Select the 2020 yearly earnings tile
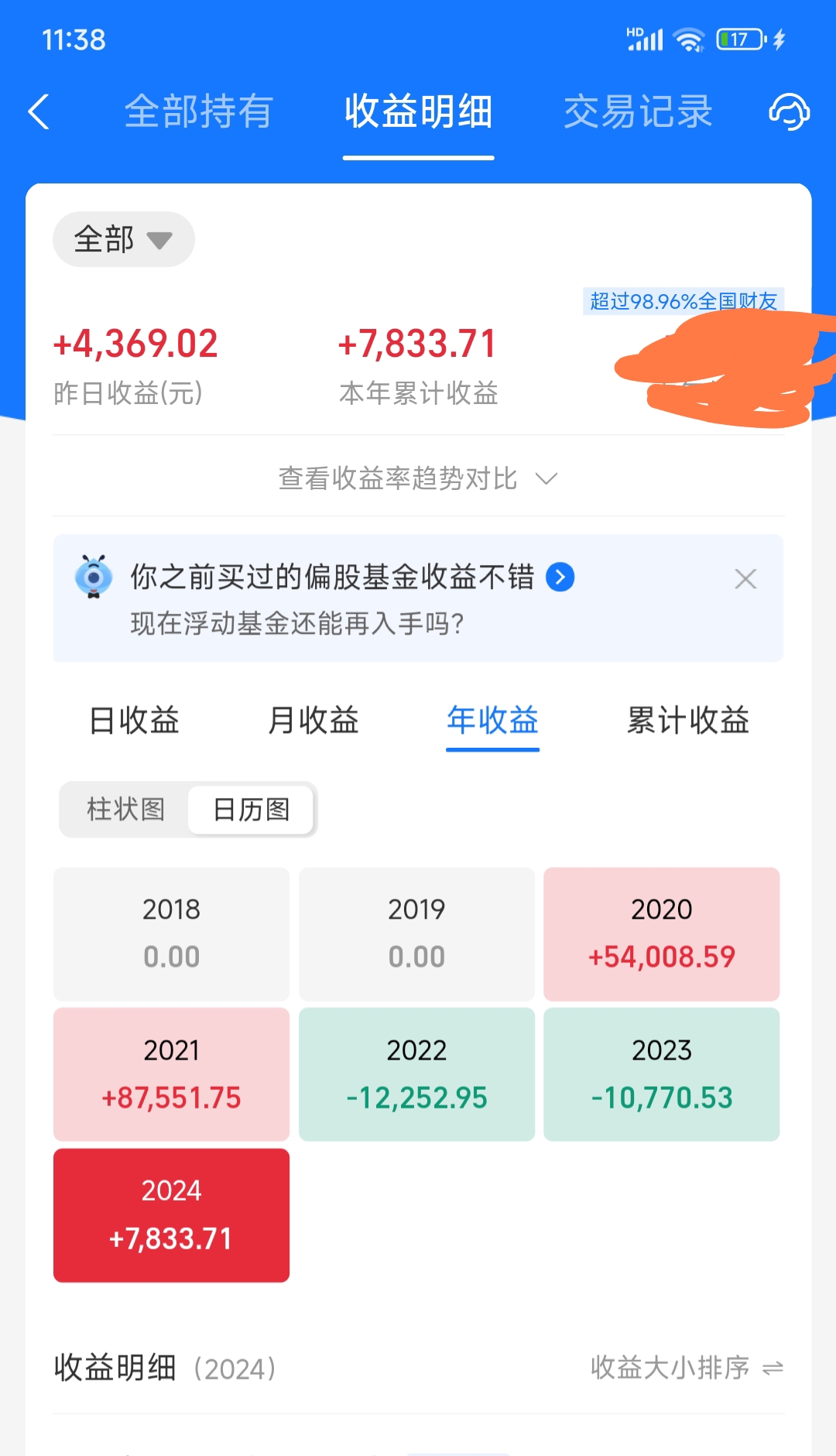 662,934
